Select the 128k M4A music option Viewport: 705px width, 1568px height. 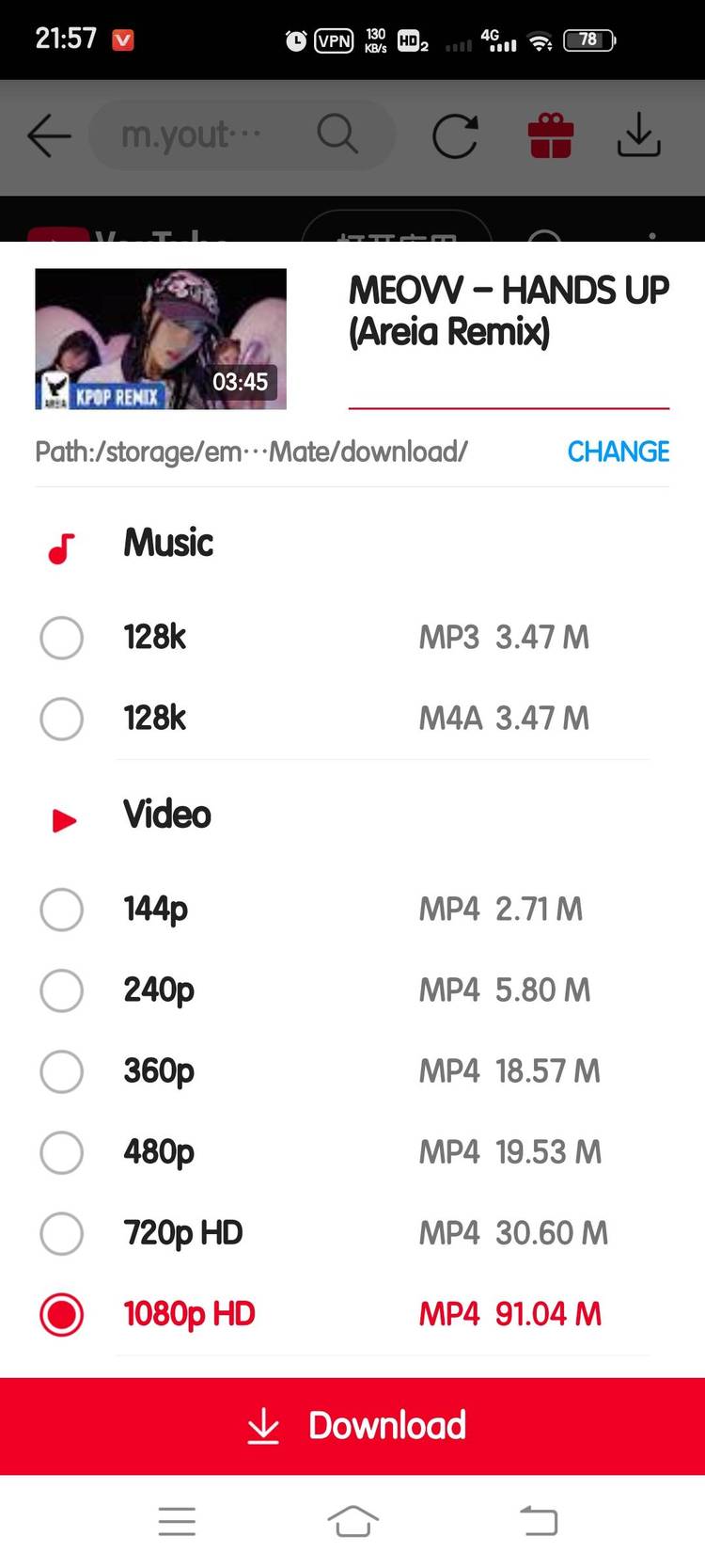(x=352, y=719)
